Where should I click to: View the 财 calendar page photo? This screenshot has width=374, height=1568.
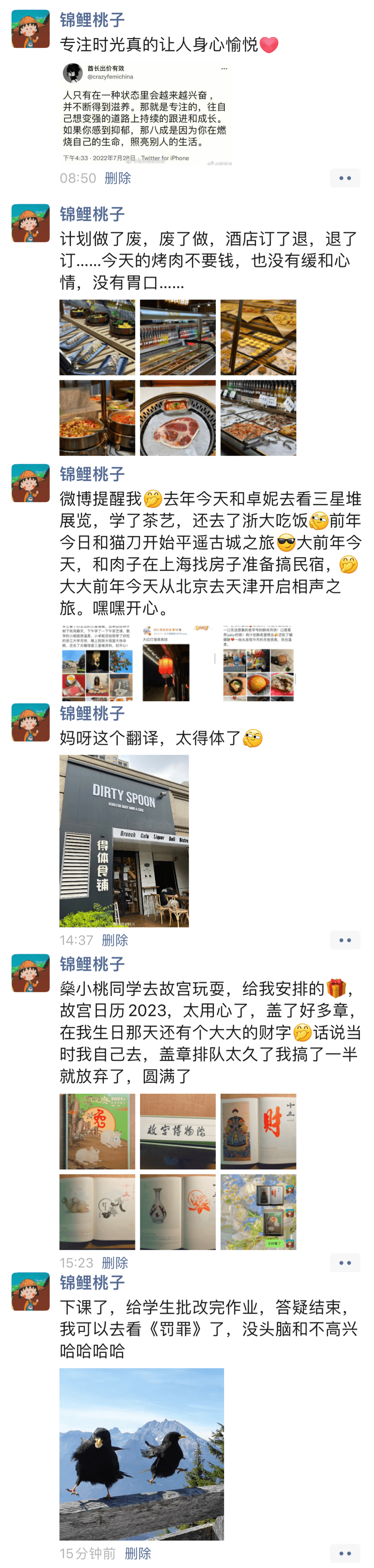[x=258, y=1131]
